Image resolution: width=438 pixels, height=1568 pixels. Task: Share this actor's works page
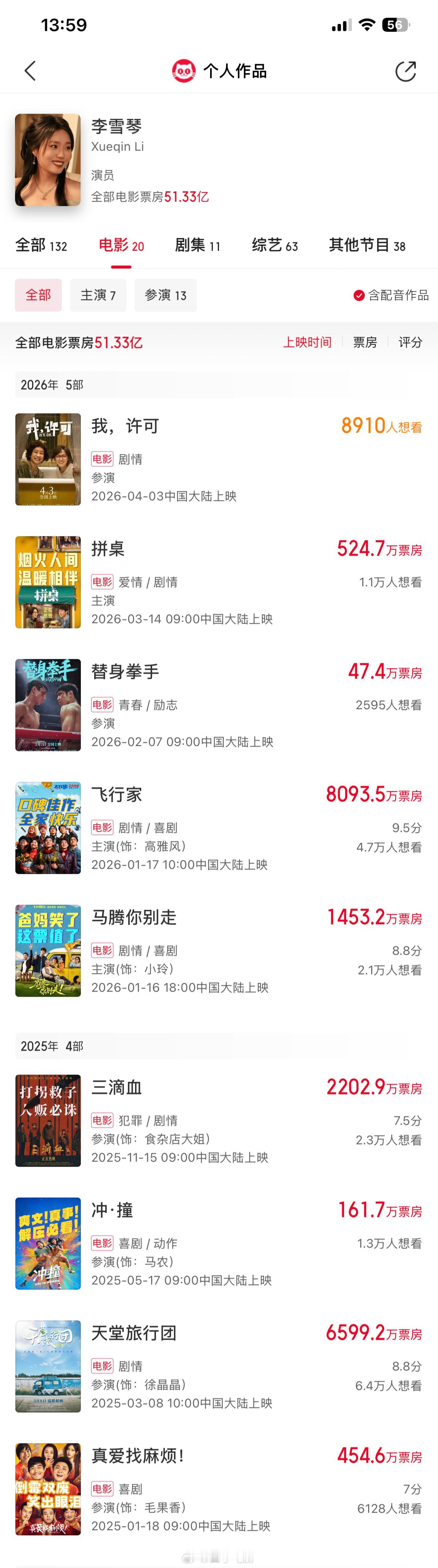[405, 71]
